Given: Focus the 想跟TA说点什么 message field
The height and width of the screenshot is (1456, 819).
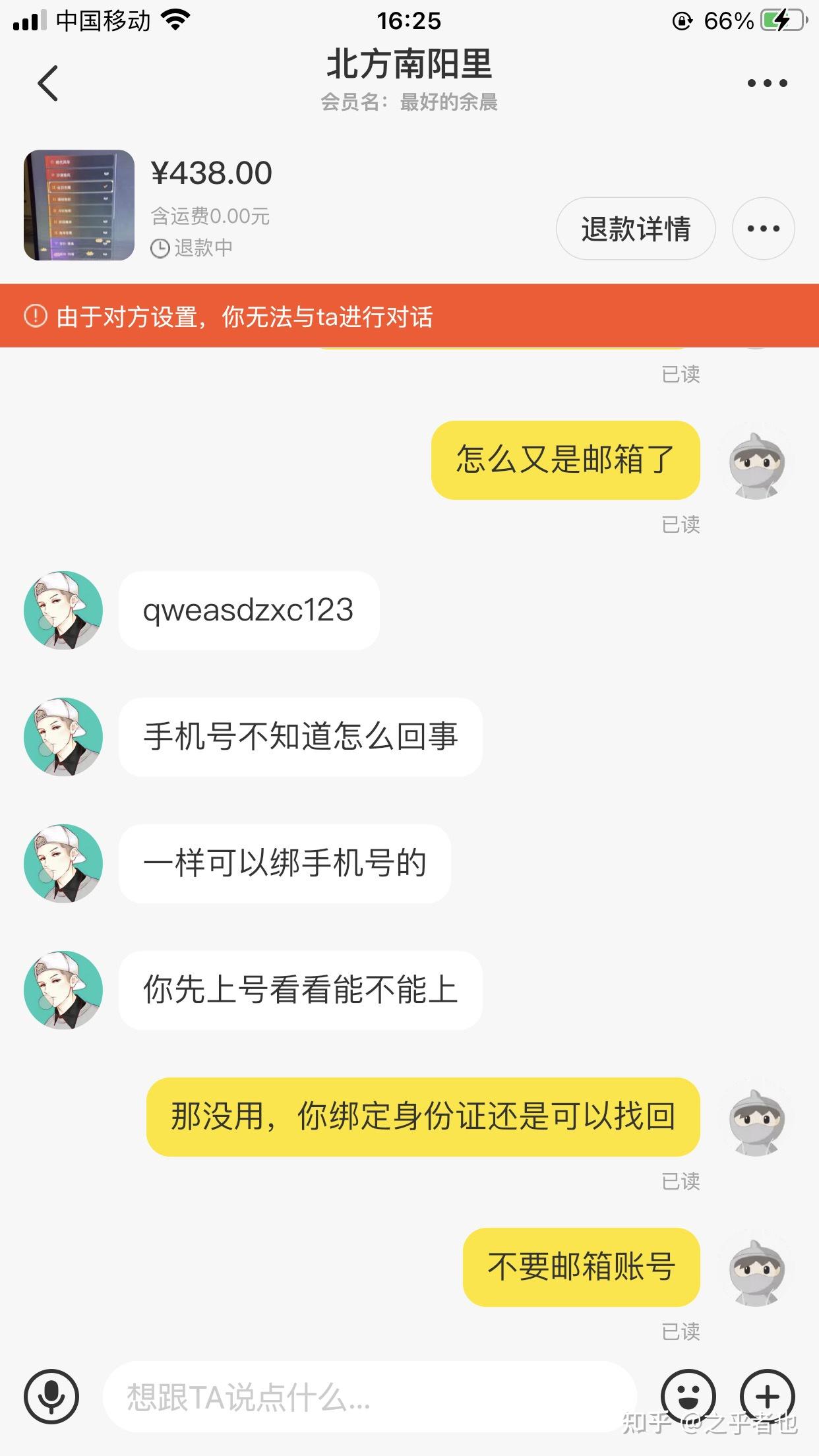Looking at the screenshot, I should [x=369, y=1396].
